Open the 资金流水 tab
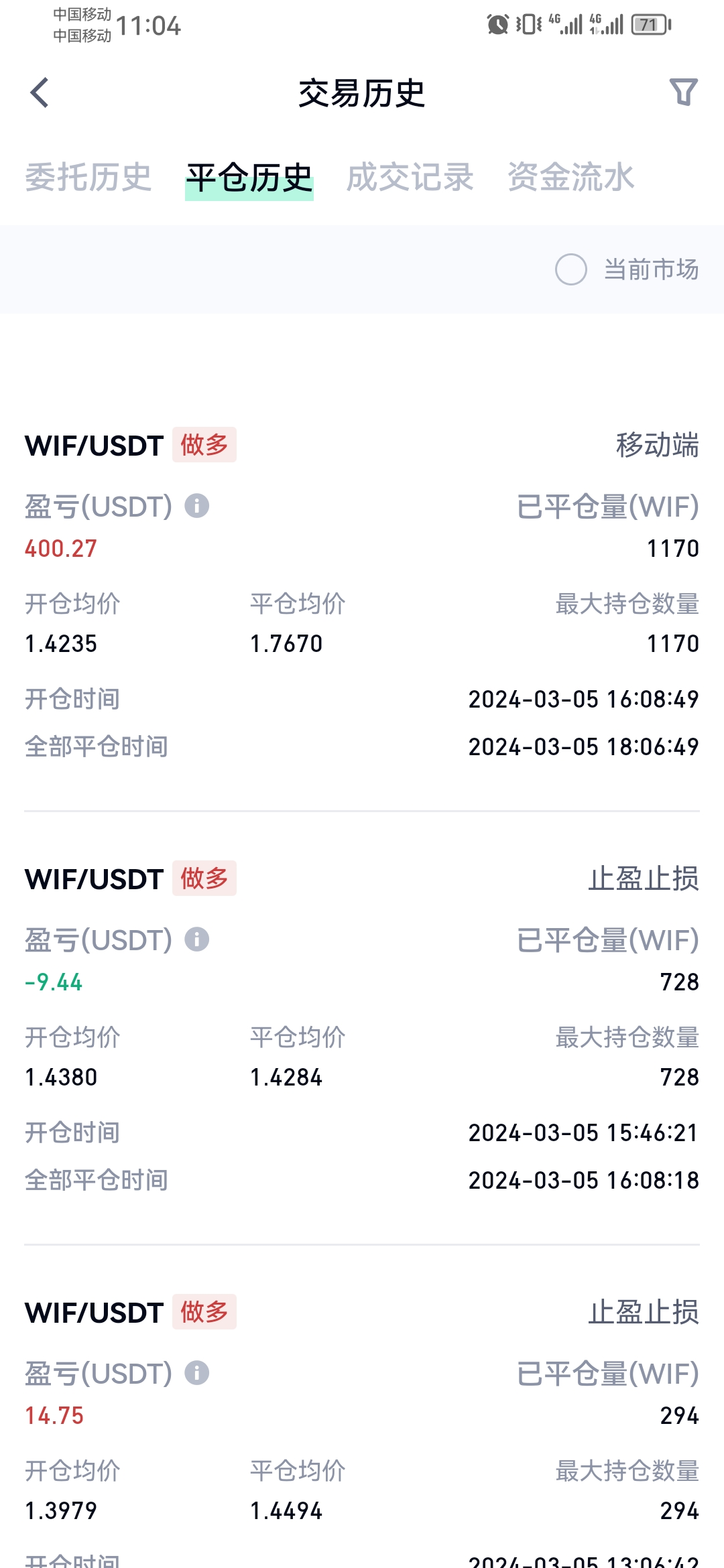Image resolution: width=724 pixels, height=1568 pixels. [570, 178]
